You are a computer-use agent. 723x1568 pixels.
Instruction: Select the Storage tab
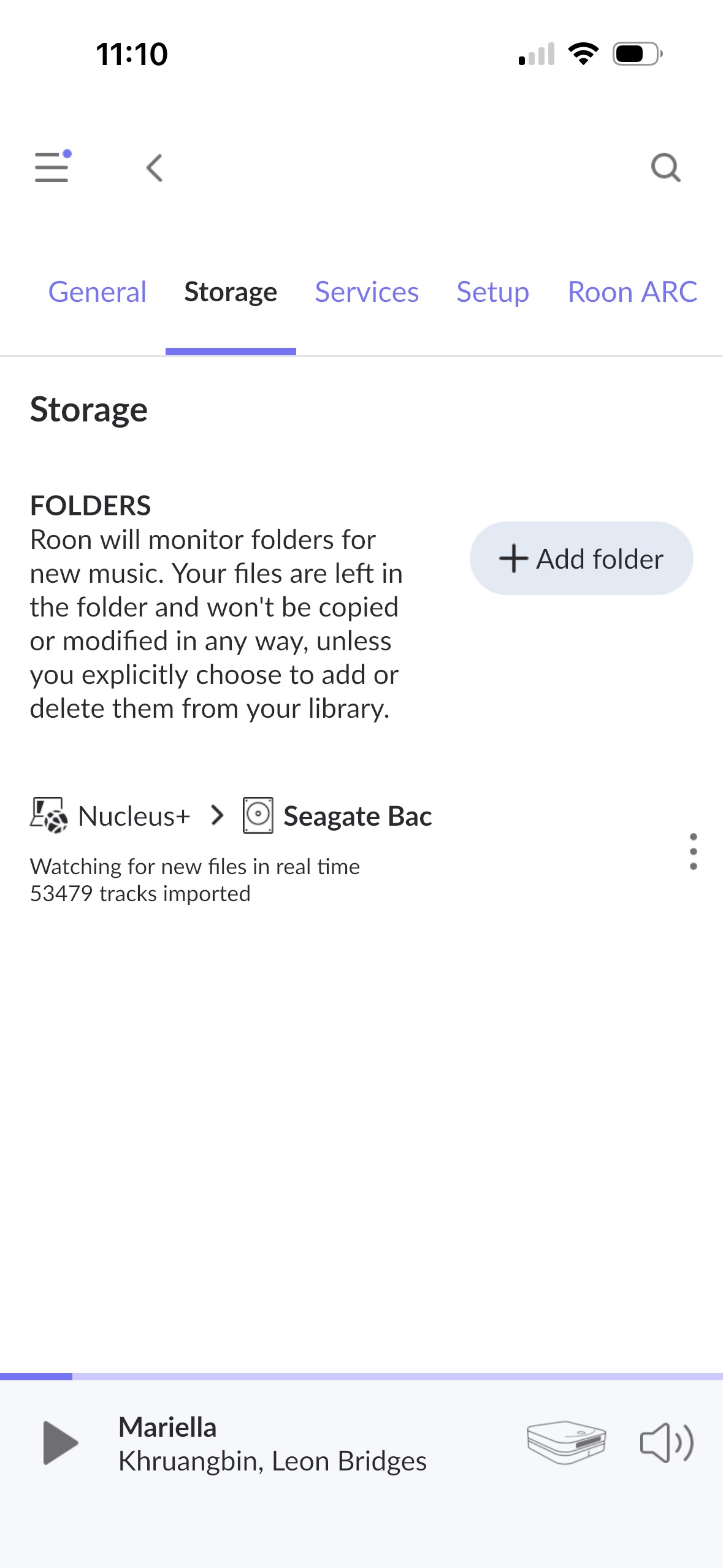coord(231,292)
